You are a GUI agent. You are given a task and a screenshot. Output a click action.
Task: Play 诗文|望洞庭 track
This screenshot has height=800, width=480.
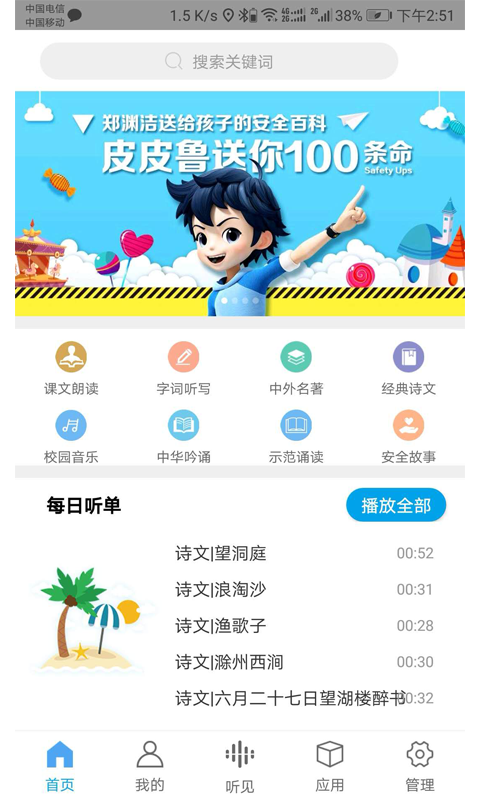[305, 553]
